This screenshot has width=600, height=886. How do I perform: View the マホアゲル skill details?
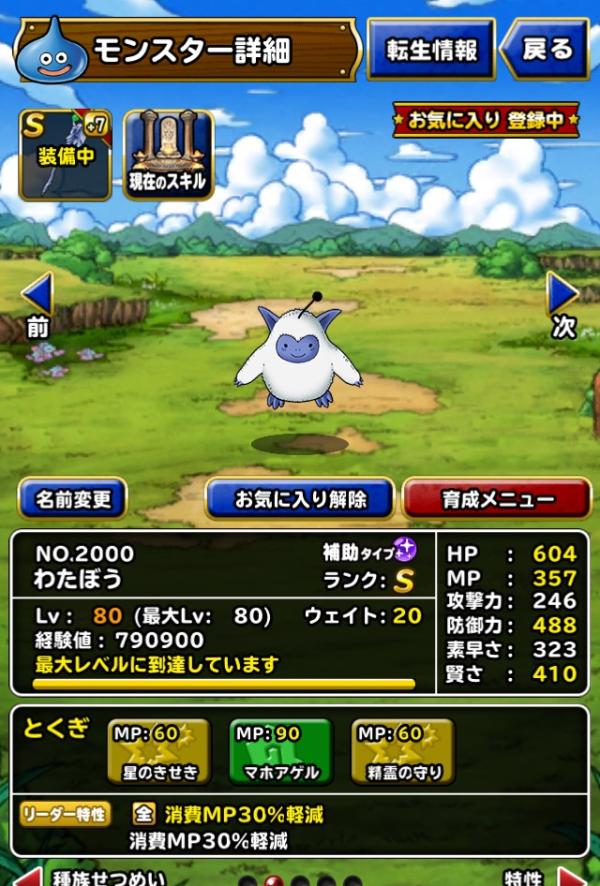pos(281,752)
